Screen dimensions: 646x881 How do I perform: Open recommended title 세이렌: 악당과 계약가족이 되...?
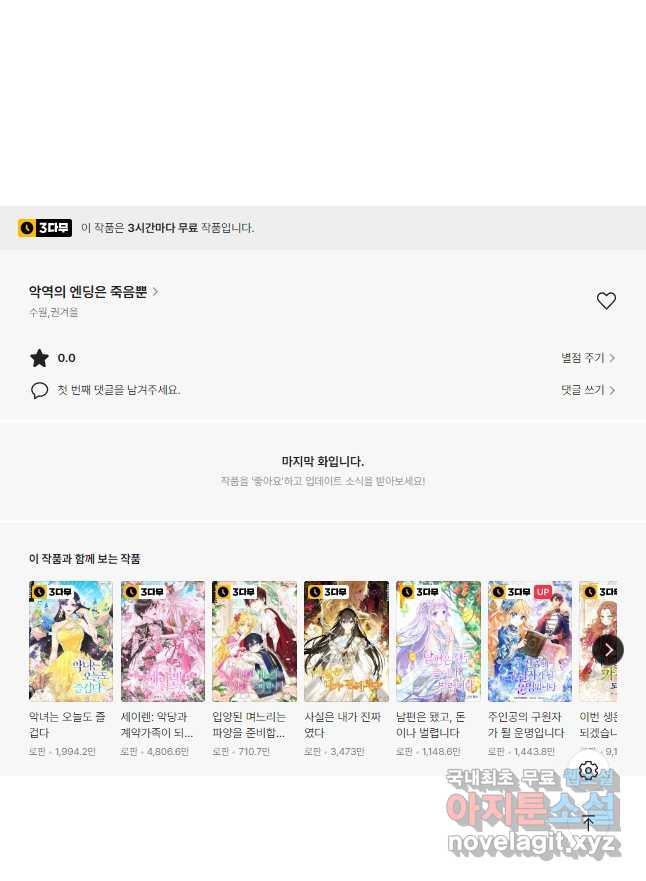[162, 641]
